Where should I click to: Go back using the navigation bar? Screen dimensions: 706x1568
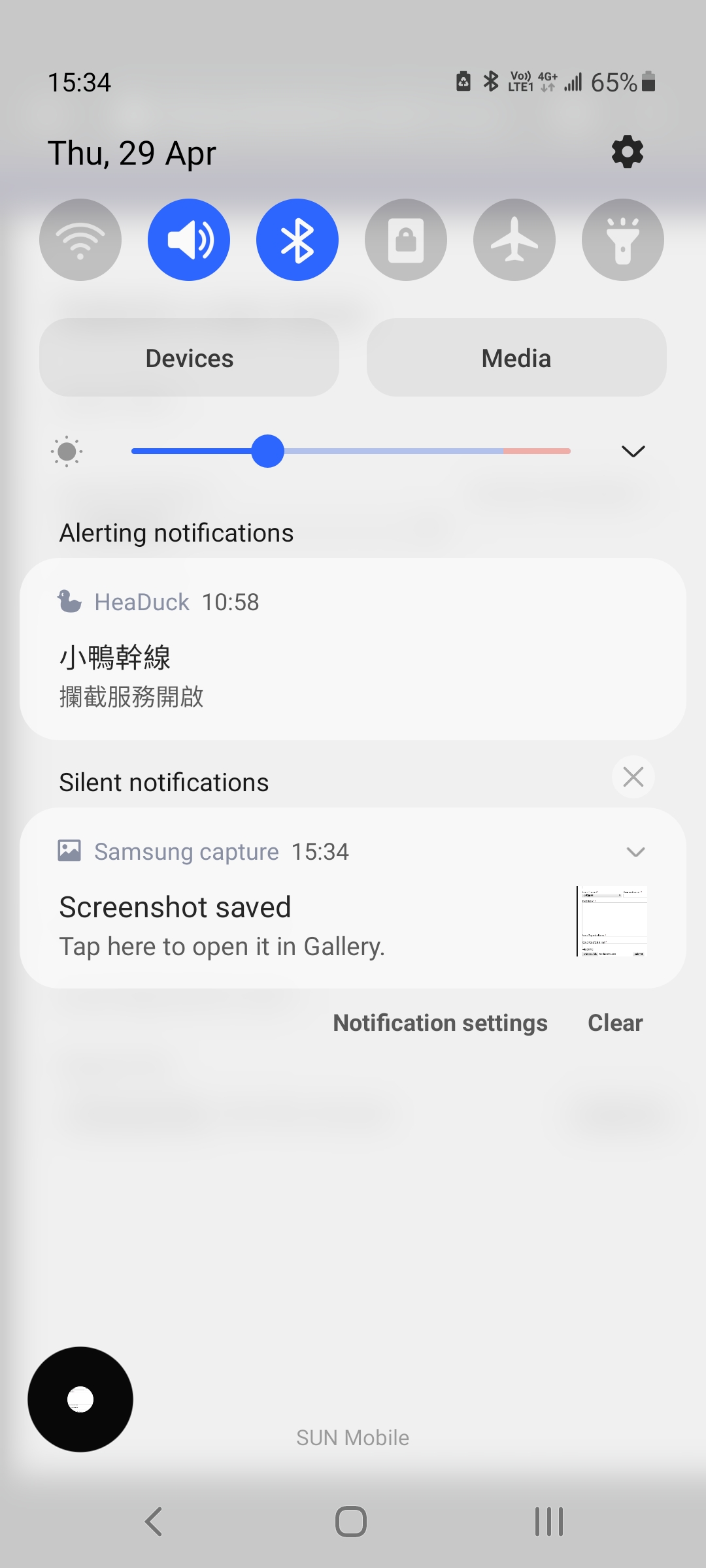pos(154,1522)
